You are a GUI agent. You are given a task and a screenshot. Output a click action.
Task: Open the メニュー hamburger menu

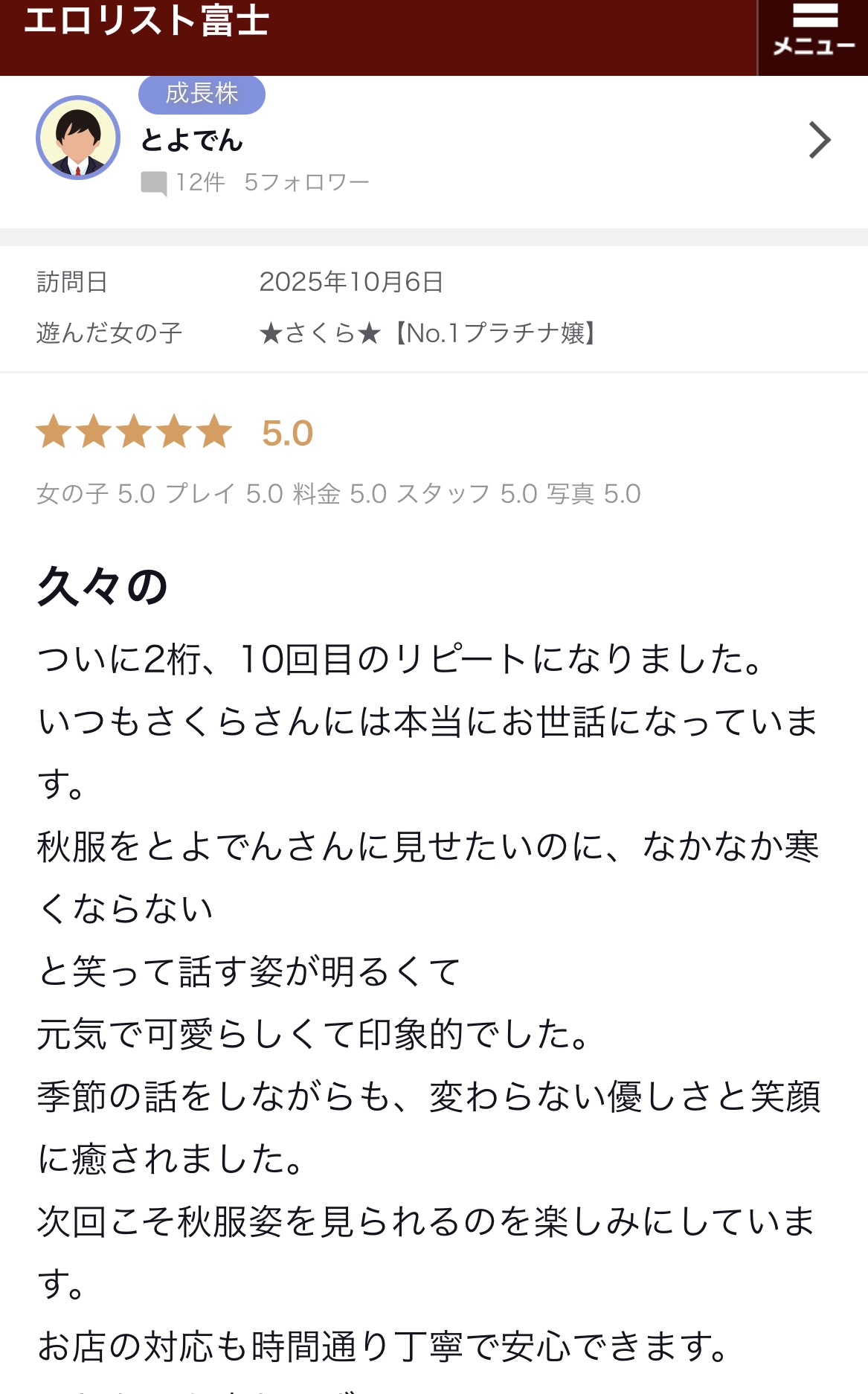pyautogui.click(x=814, y=31)
